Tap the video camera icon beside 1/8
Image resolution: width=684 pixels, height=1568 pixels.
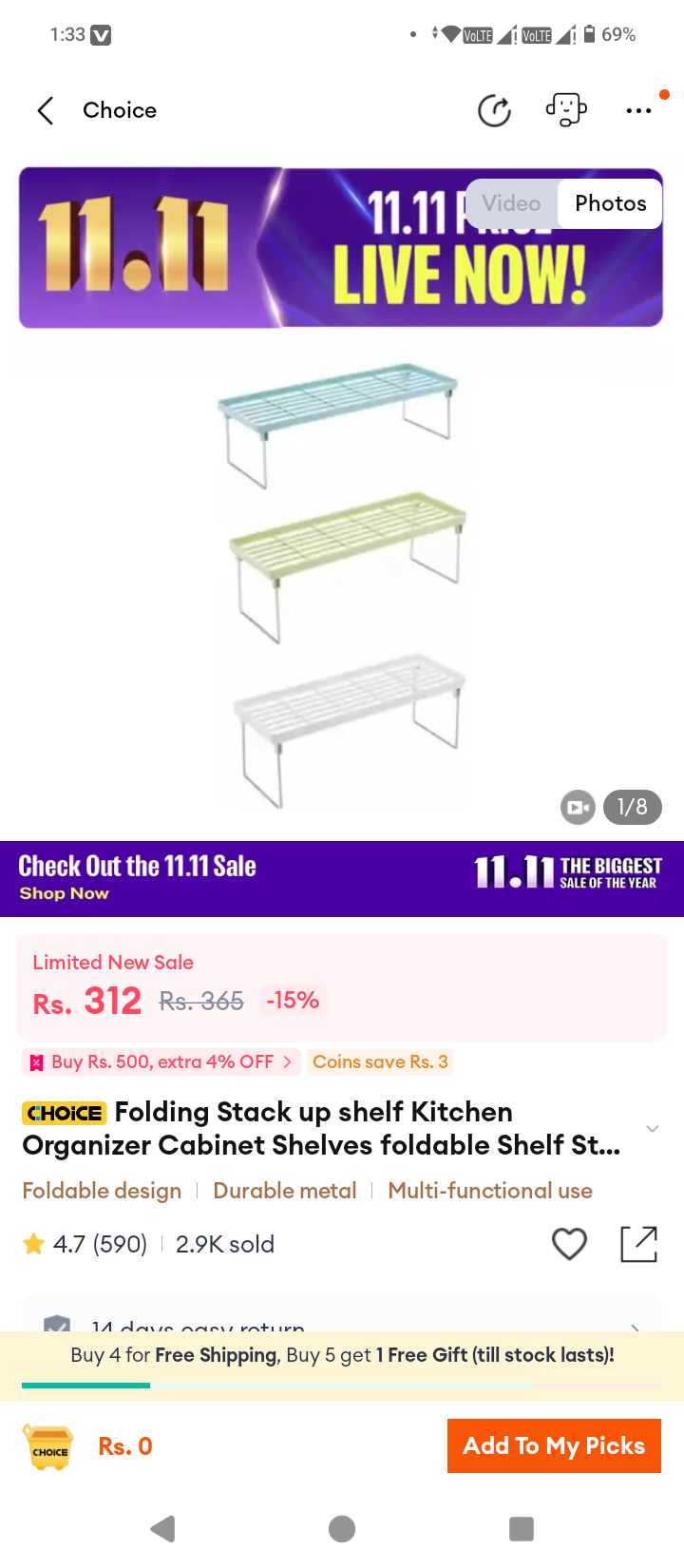pyautogui.click(x=578, y=807)
